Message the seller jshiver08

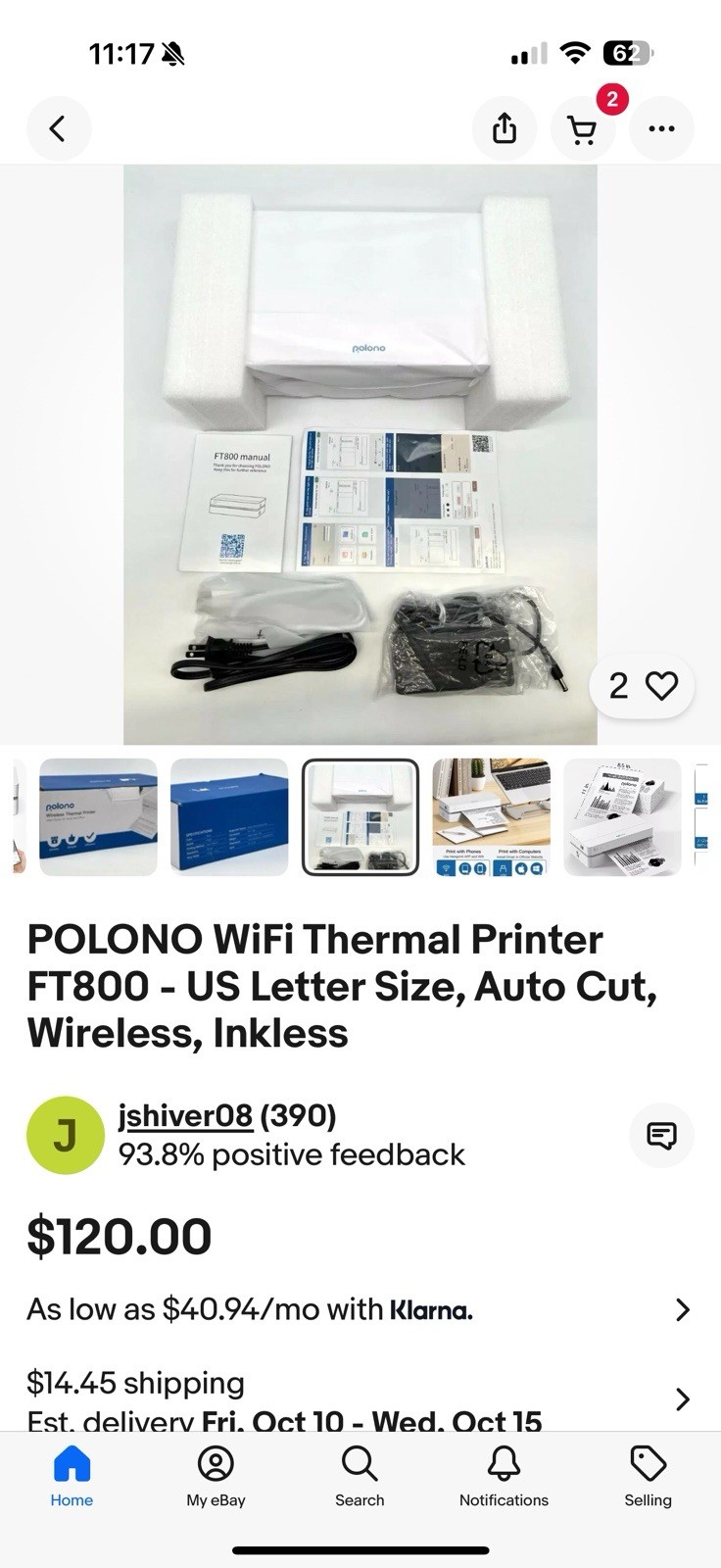[x=661, y=1136]
